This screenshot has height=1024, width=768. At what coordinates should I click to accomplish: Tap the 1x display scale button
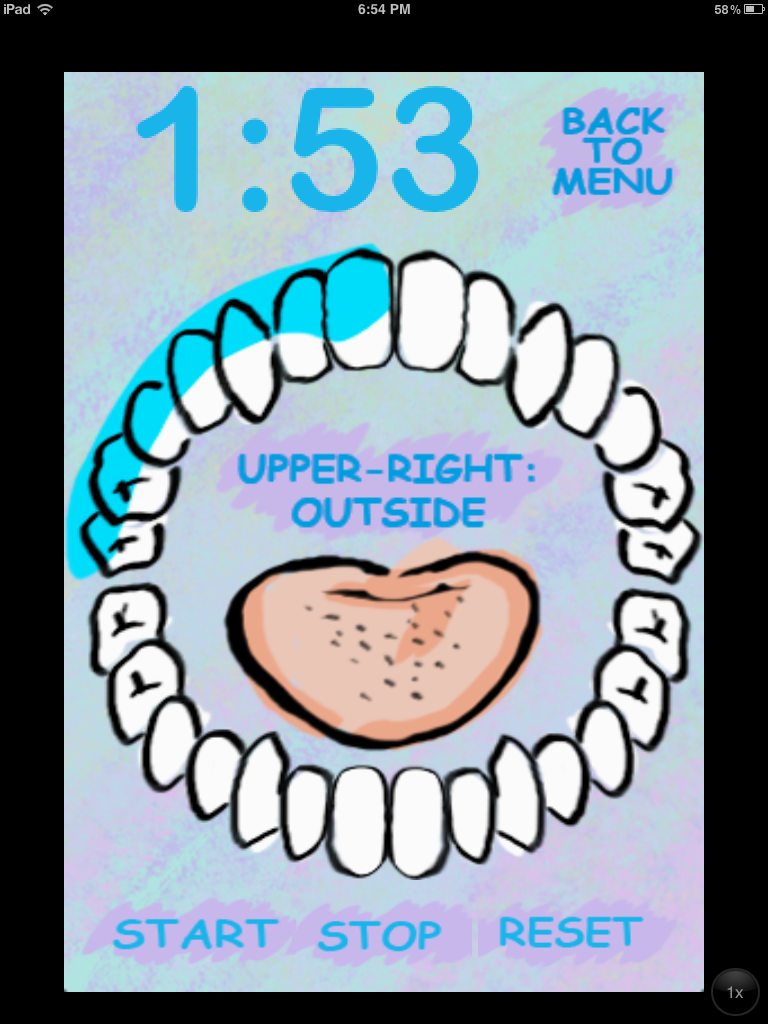(736, 991)
